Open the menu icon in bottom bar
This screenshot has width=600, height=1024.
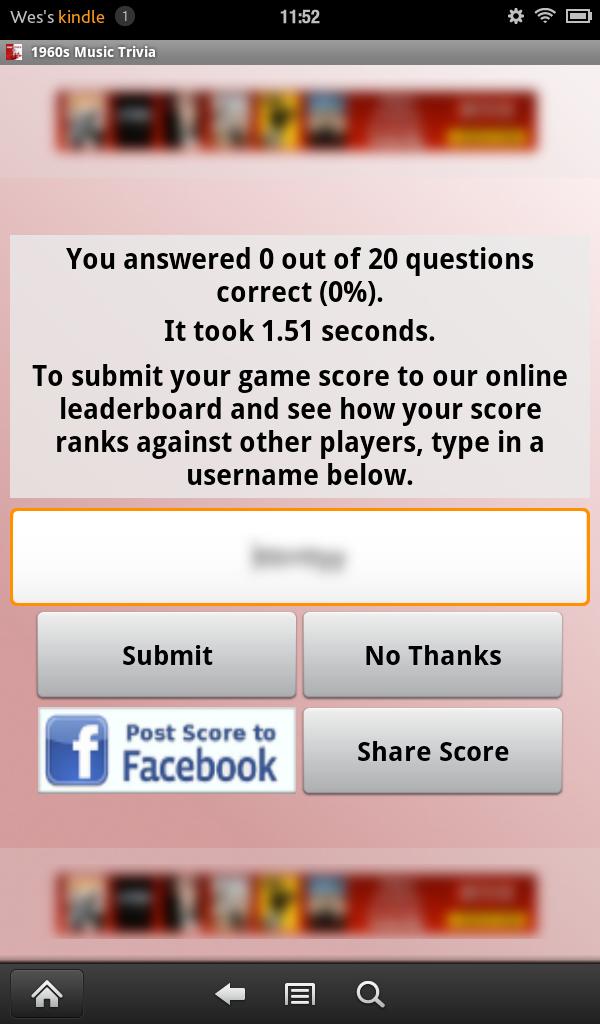coord(299,993)
